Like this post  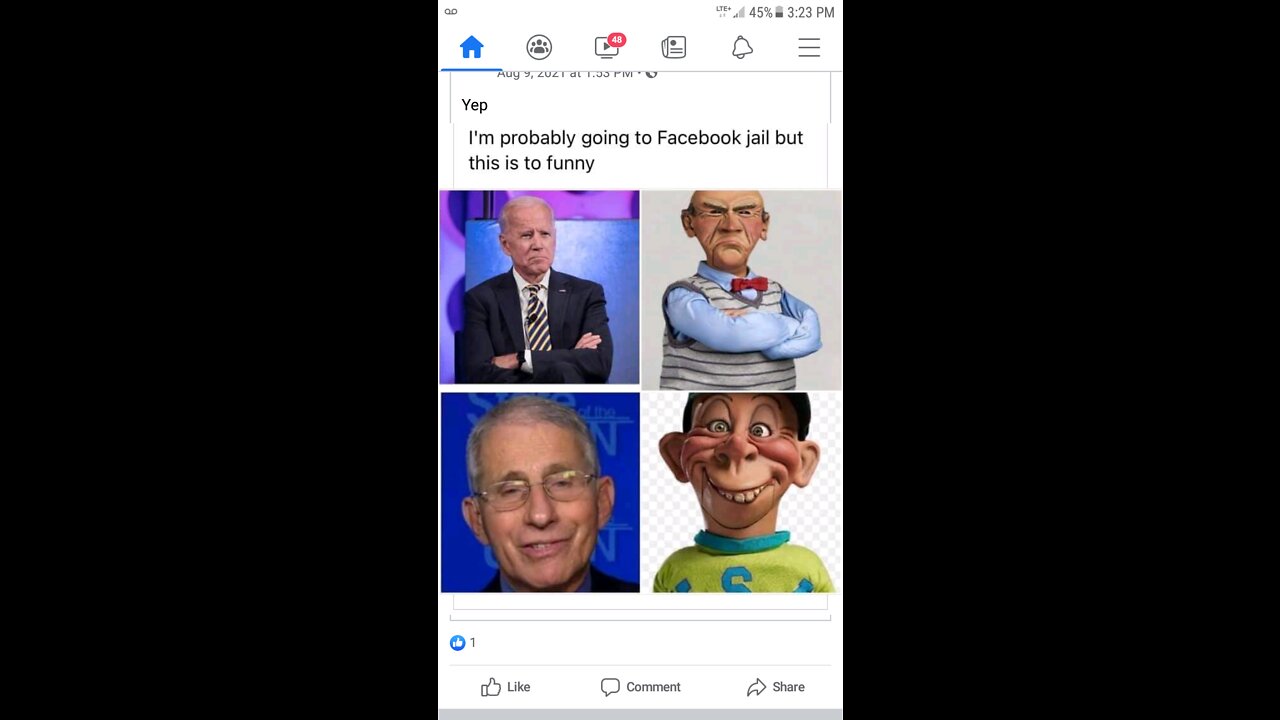pyautogui.click(x=506, y=687)
